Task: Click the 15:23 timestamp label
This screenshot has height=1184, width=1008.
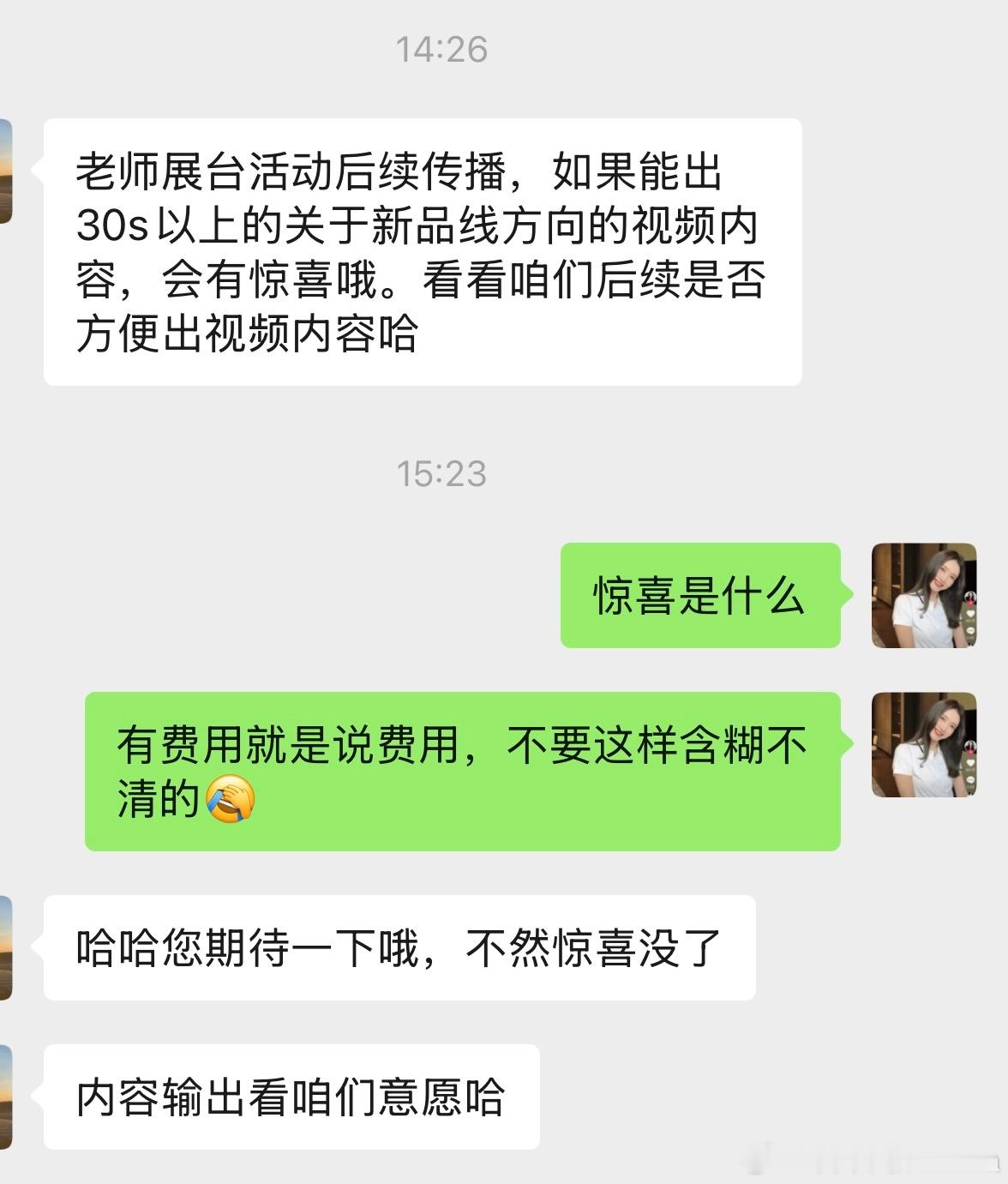Action: tap(442, 474)
